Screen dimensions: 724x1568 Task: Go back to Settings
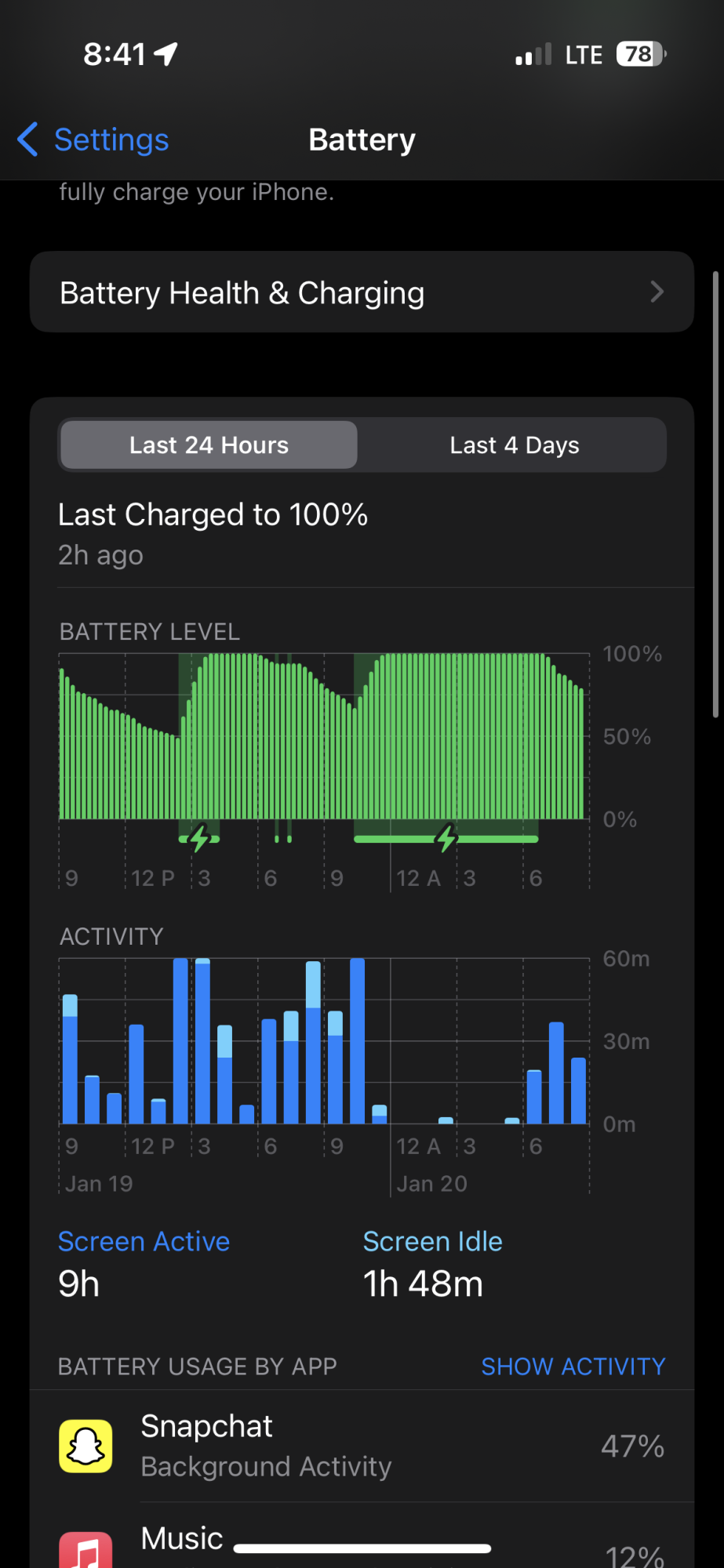(x=94, y=140)
